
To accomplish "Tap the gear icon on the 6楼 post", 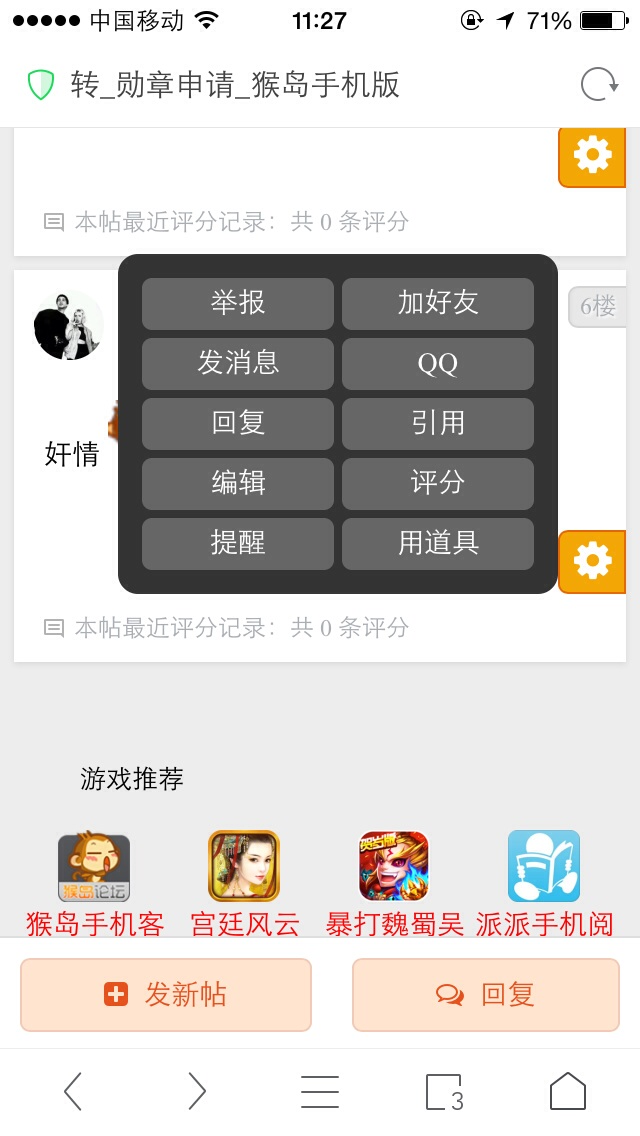I will (x=592, y=561).
